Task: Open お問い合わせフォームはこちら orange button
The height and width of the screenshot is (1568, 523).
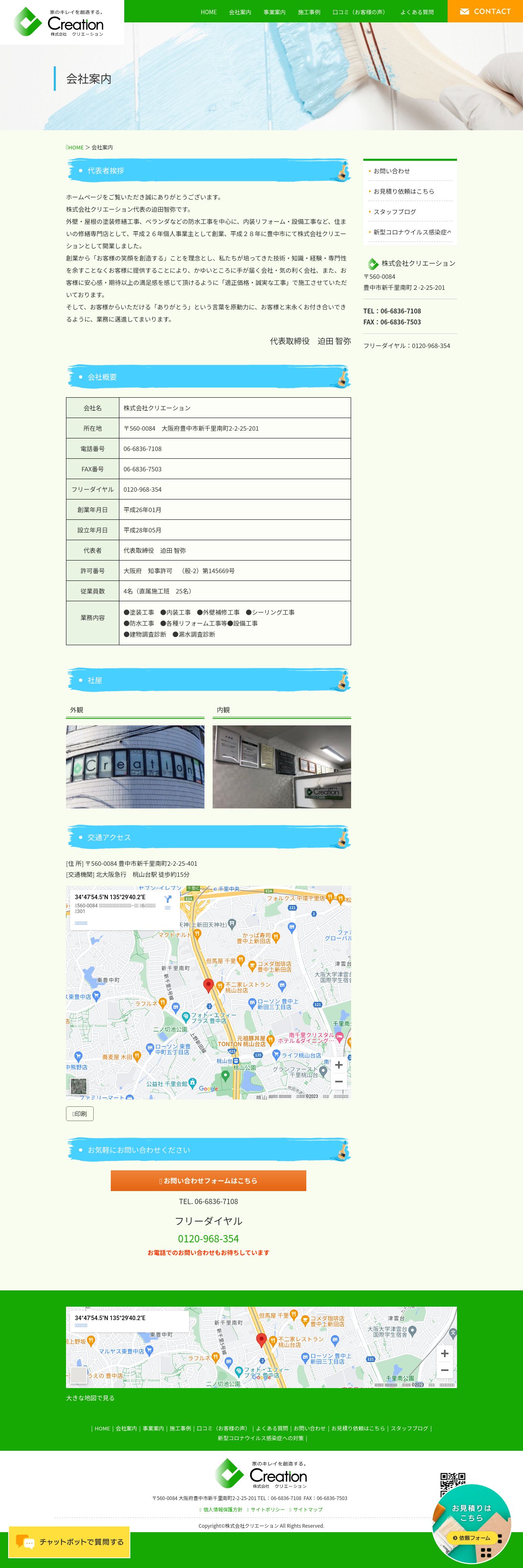Action: (208, 1181)
